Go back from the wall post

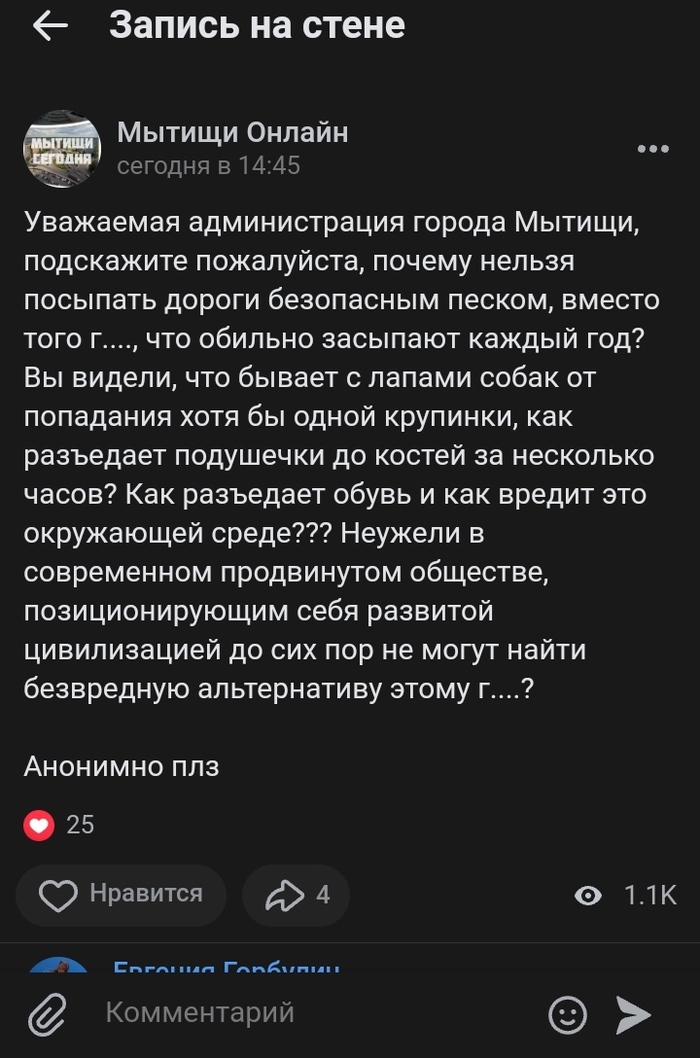[50, 27]
